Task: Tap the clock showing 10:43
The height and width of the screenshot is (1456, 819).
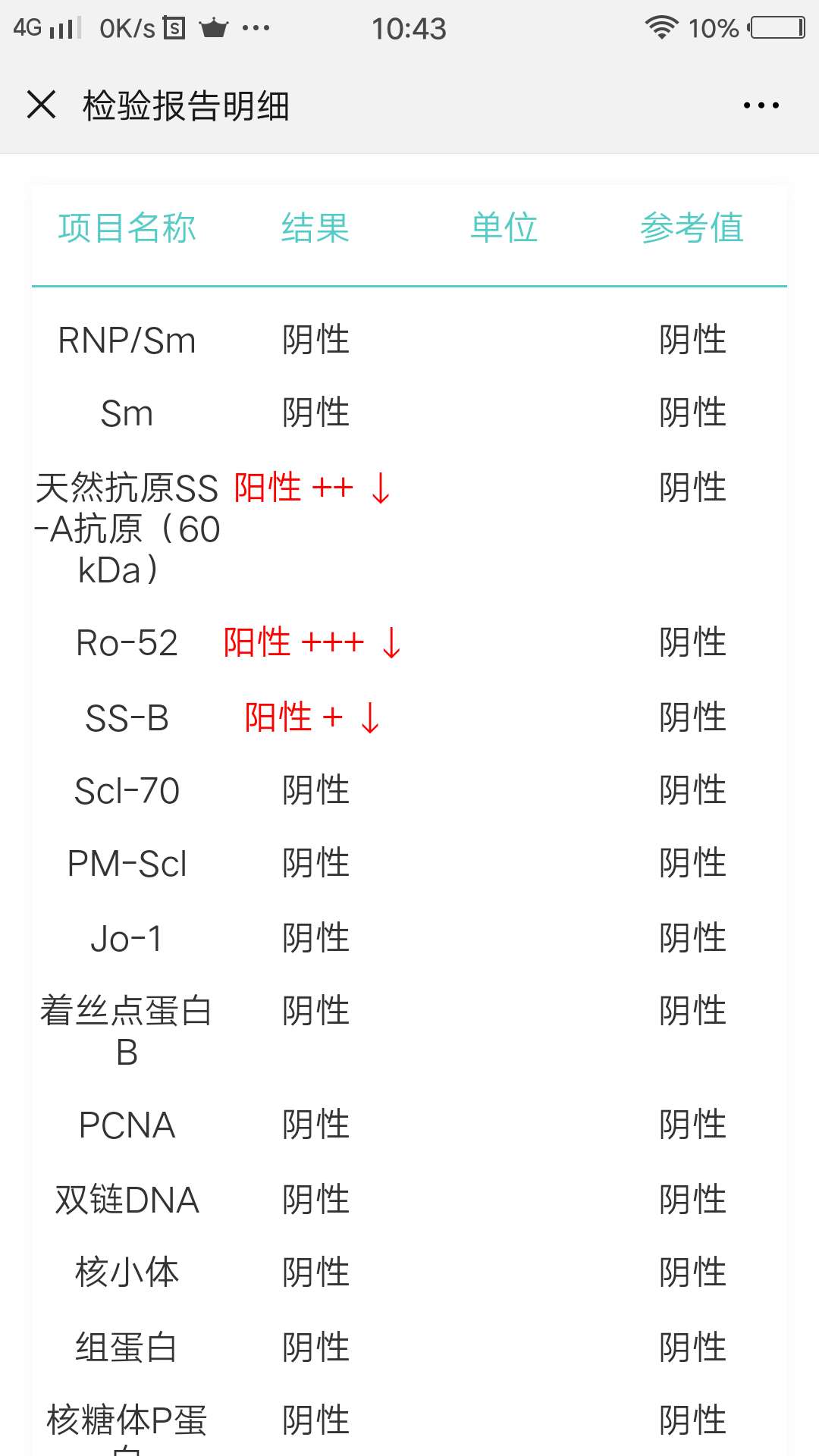Action: point(409,27)
